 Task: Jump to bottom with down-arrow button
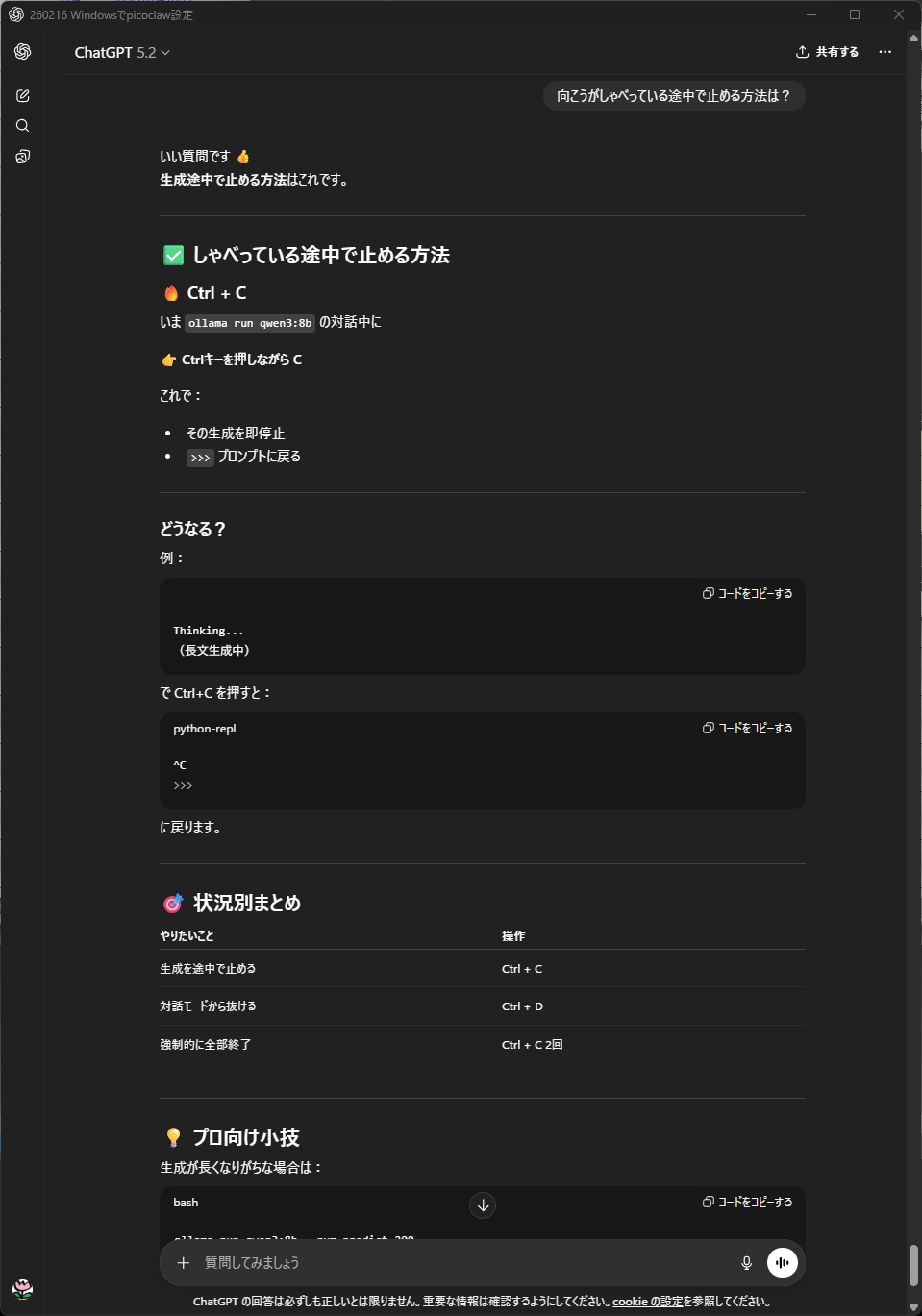(x=483, y=1204)
